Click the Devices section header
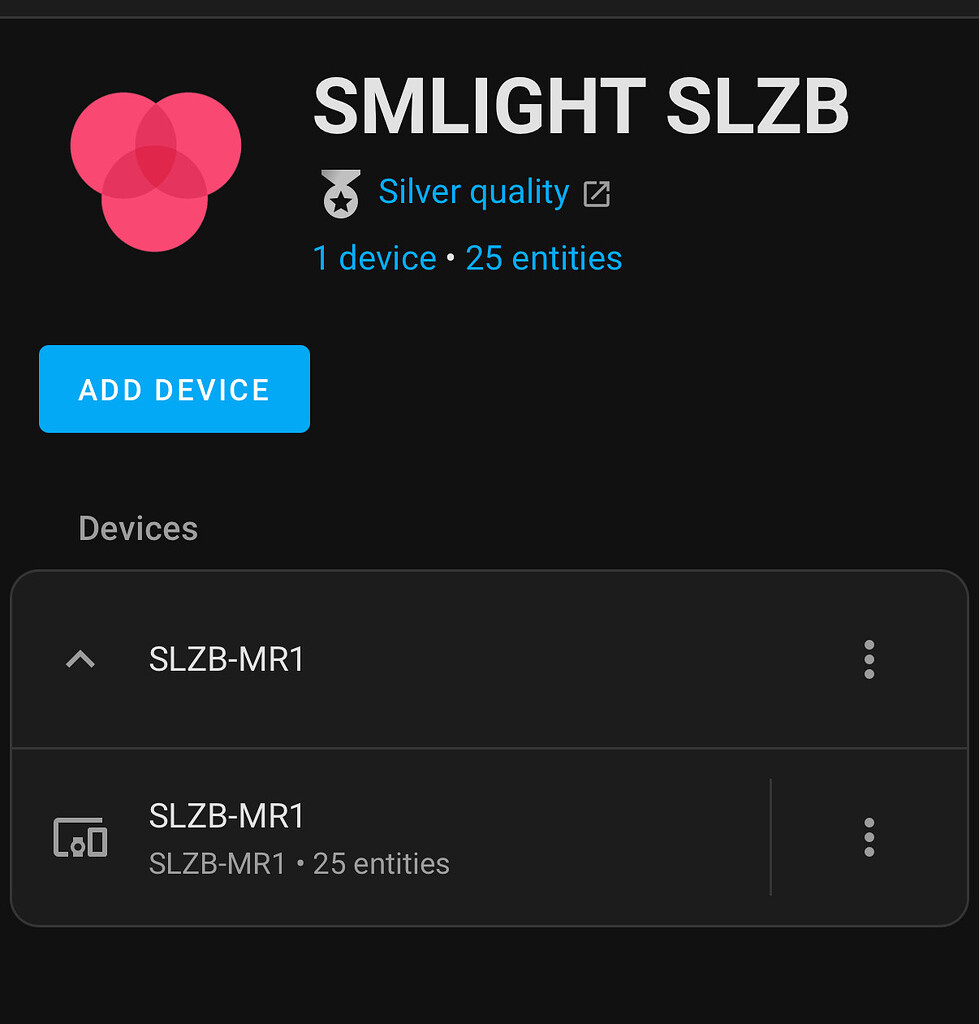This screenshot has height=1024, width=979. coord(138,528)
